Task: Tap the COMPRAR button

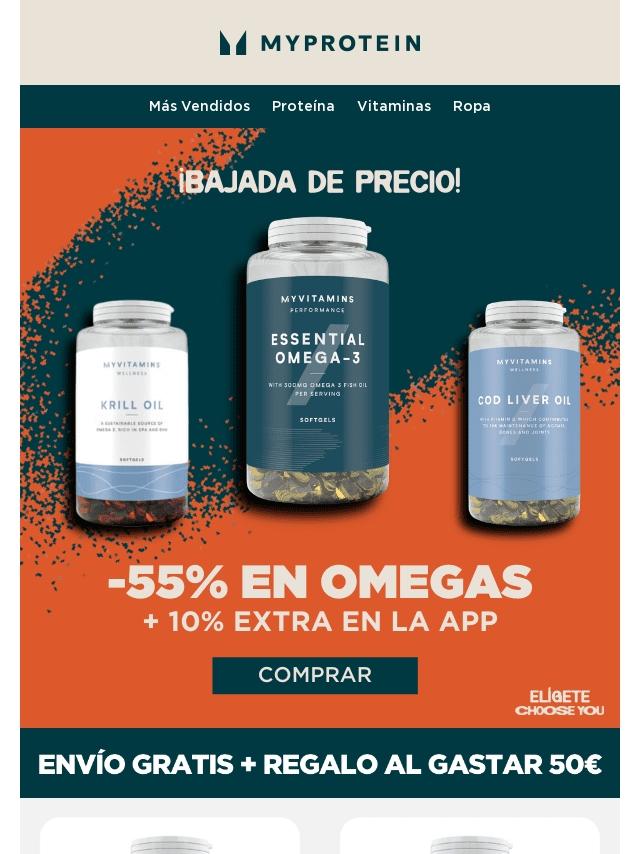Action: [x=315, y=675]
